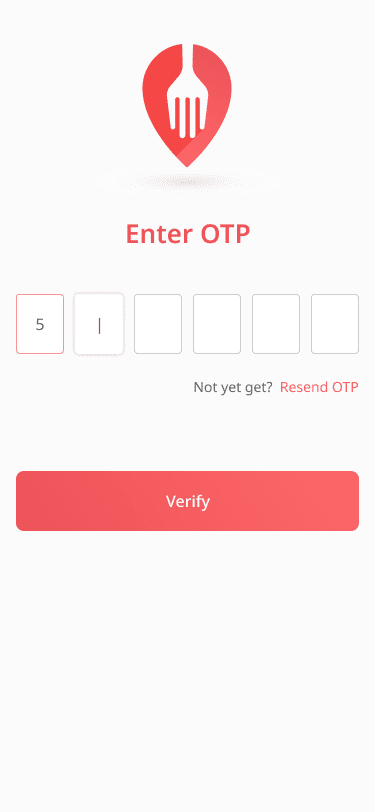Tap the first OTP box containing 5
Viewport: 375px width, 812px height.
click(x=40, y=324)
